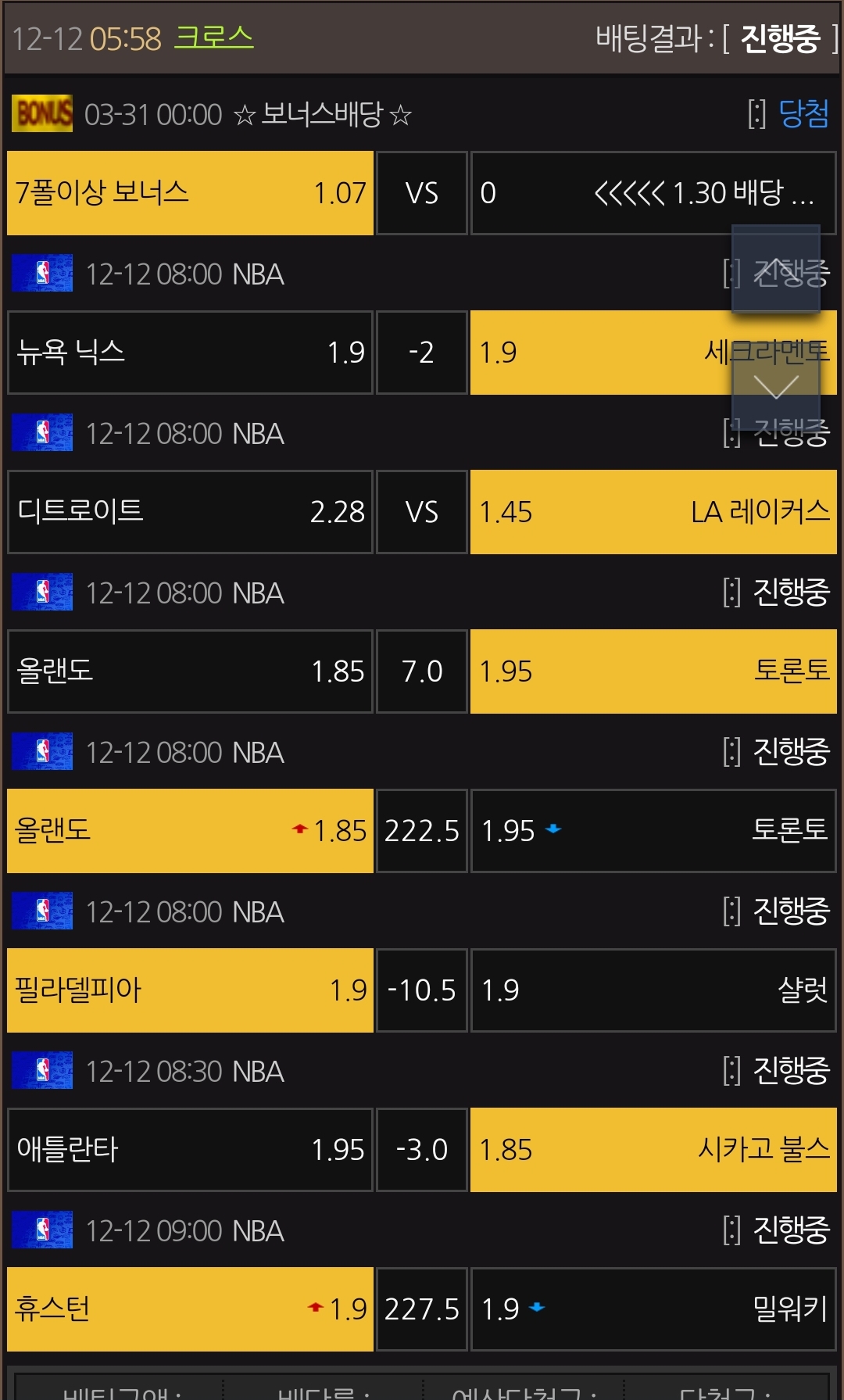Tap the 애틀란타 1.95 cell
The width and height of the screenshot is (844, 1400).
190,1150
